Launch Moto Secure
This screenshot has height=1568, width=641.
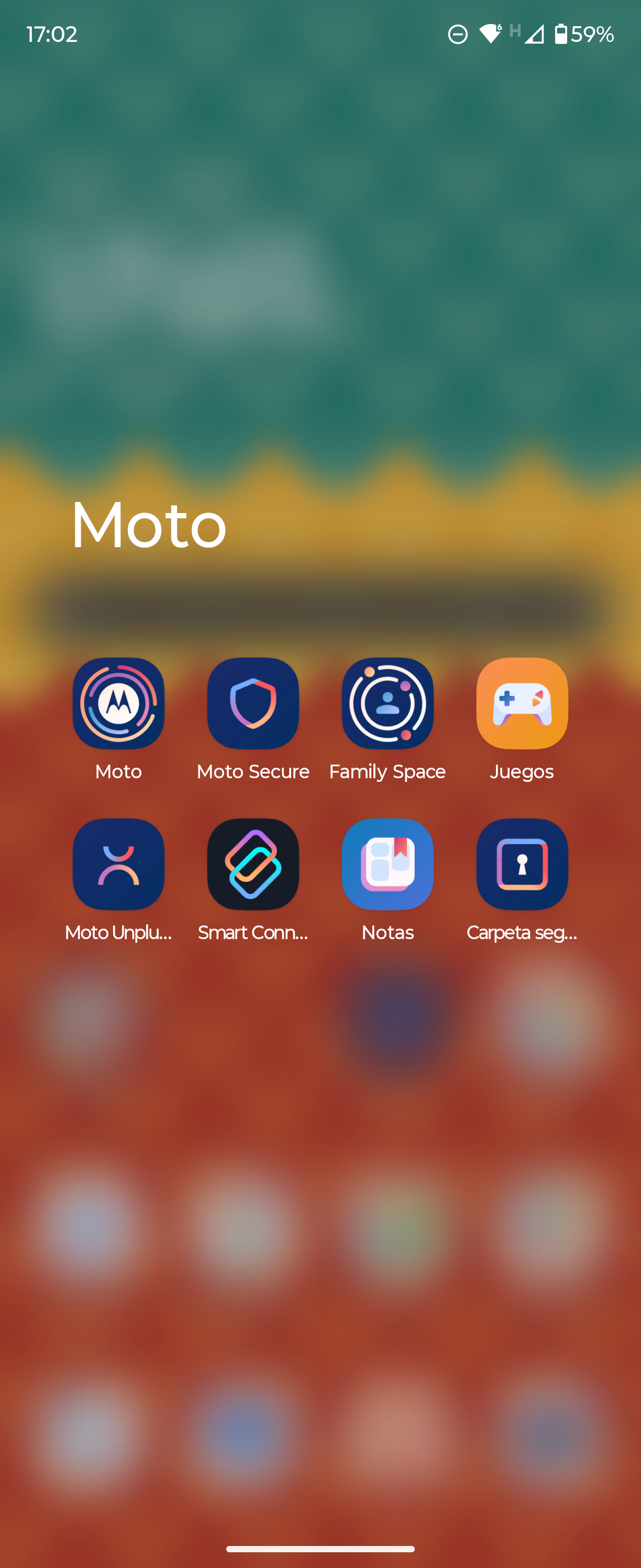coord(253,704)
